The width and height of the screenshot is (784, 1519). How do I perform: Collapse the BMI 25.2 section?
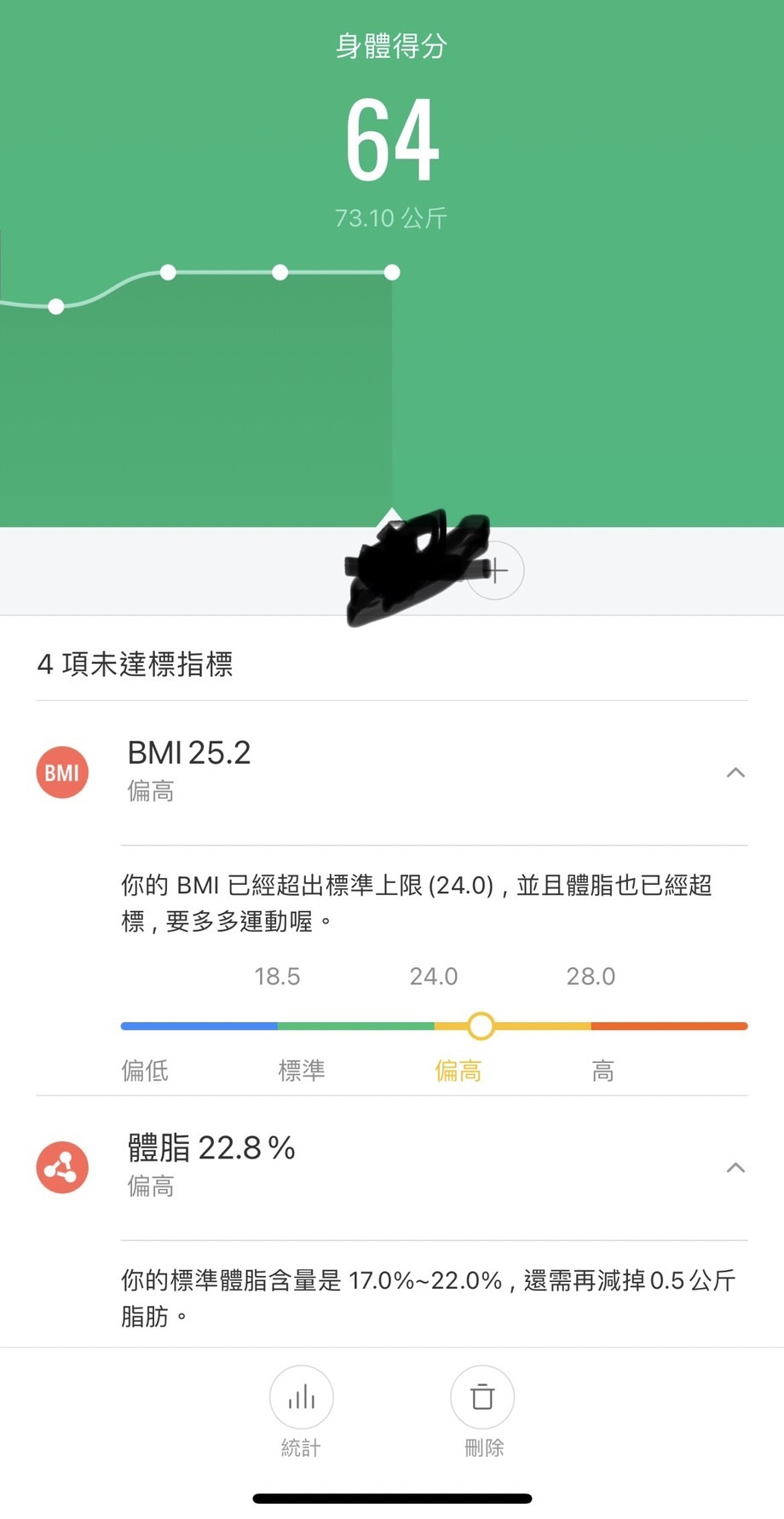click(x=735, y=772)
